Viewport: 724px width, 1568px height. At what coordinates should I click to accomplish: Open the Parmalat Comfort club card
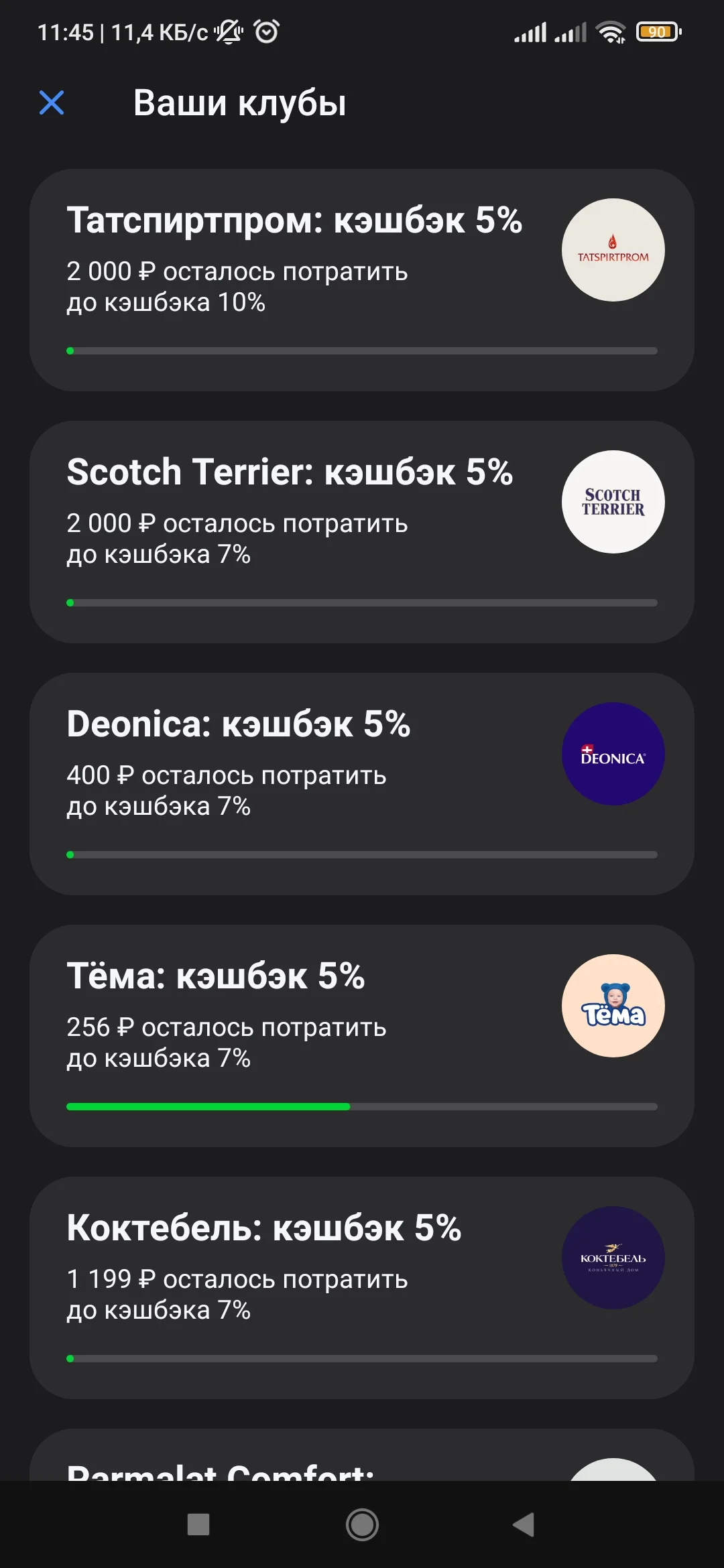[x=362, y=1455]
